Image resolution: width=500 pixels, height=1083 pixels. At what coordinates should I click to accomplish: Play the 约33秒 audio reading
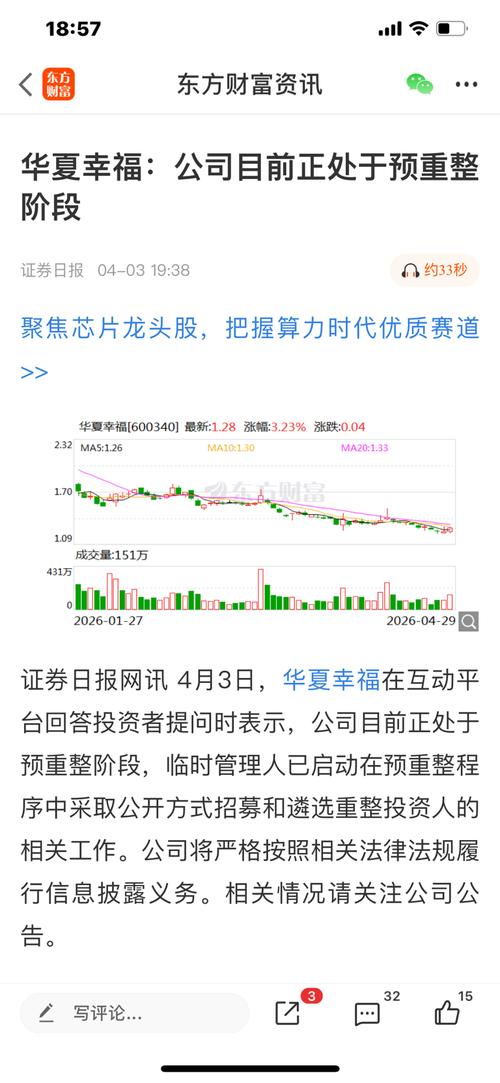(434, 270)
